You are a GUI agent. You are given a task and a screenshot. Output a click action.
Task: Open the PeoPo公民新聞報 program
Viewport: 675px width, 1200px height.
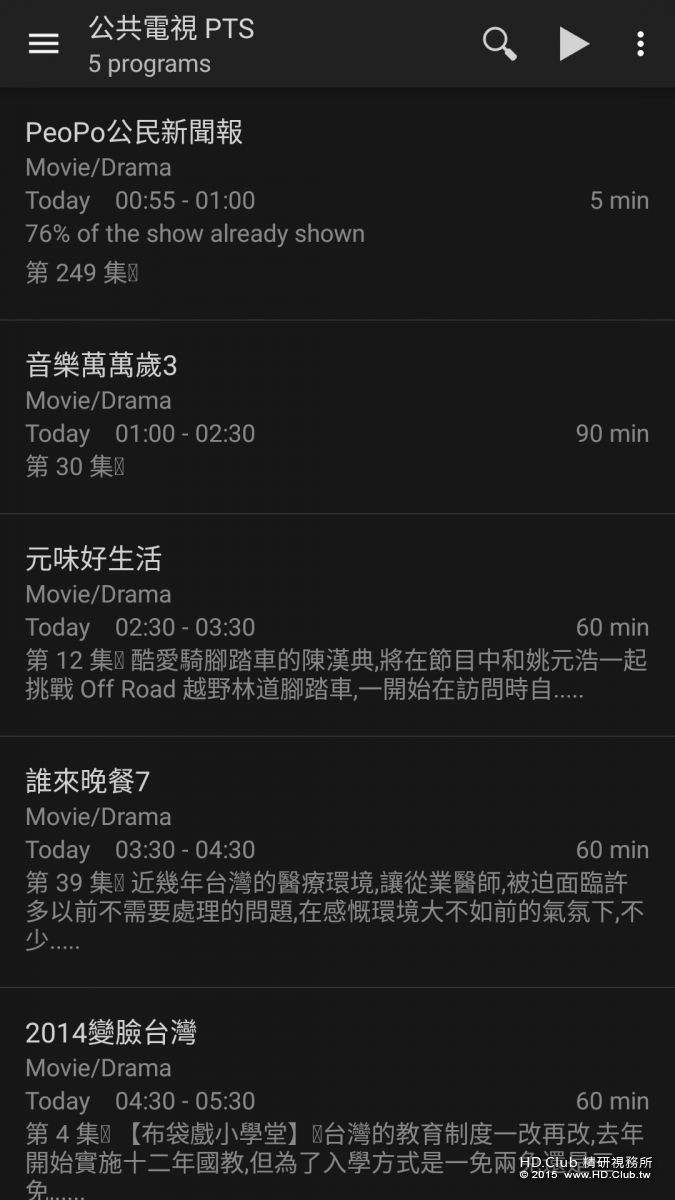337,204
